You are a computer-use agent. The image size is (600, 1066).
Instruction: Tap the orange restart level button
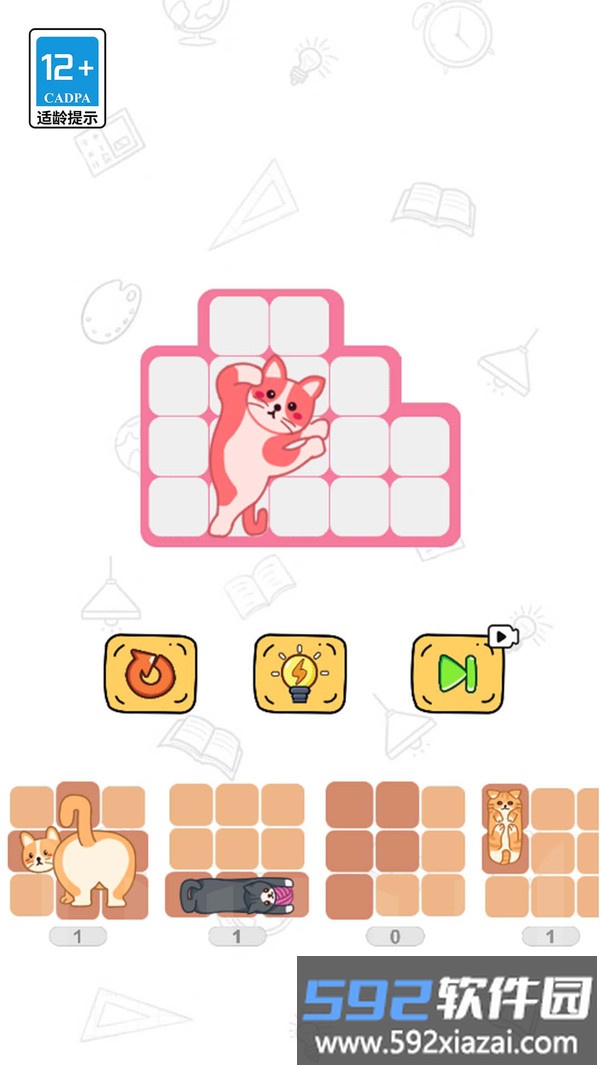151,674
